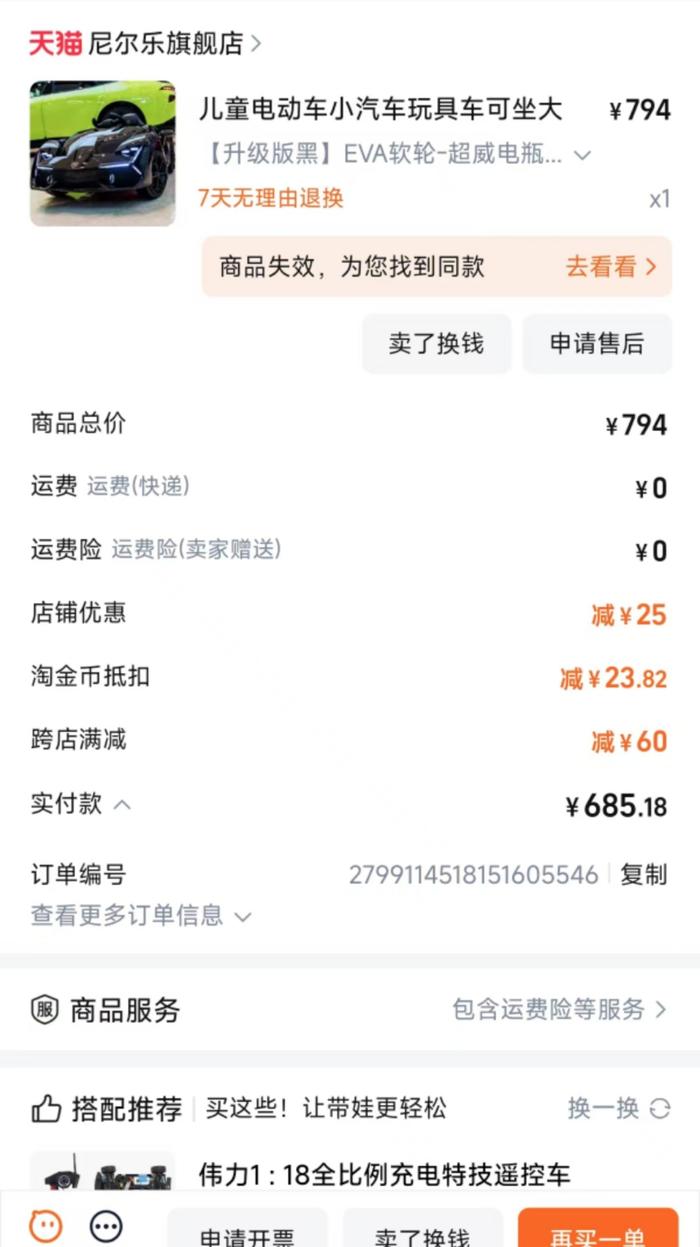
Task: Copy the order number with 复制
Action: point(643,875)
